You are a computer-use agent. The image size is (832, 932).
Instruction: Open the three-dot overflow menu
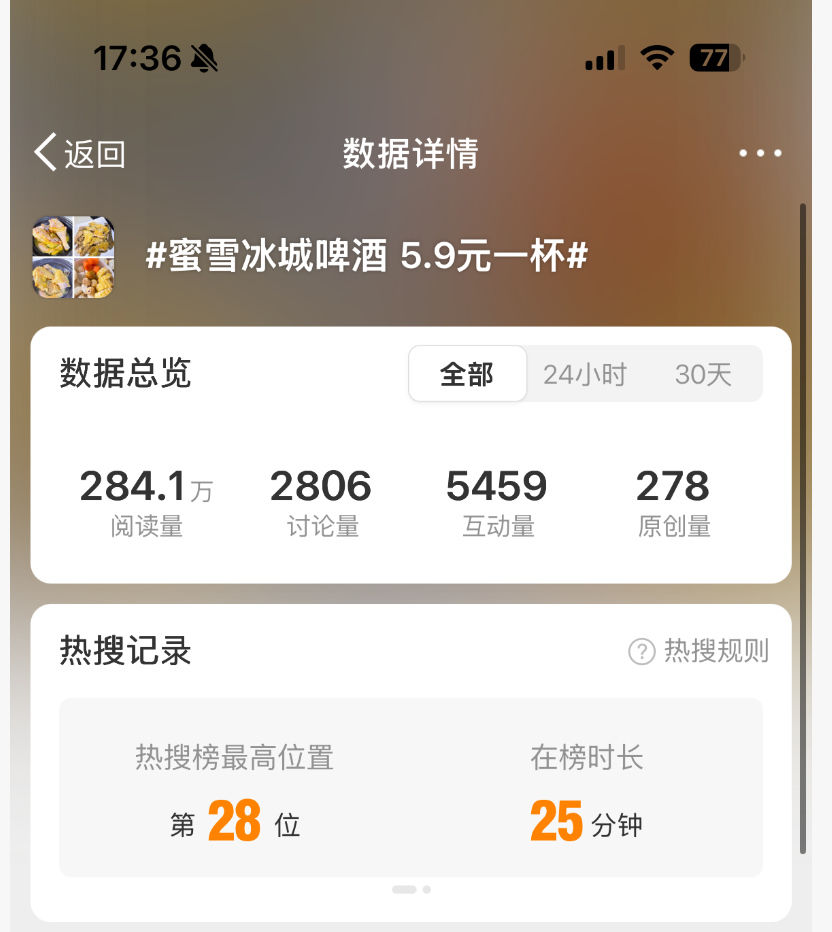point(760,154)
